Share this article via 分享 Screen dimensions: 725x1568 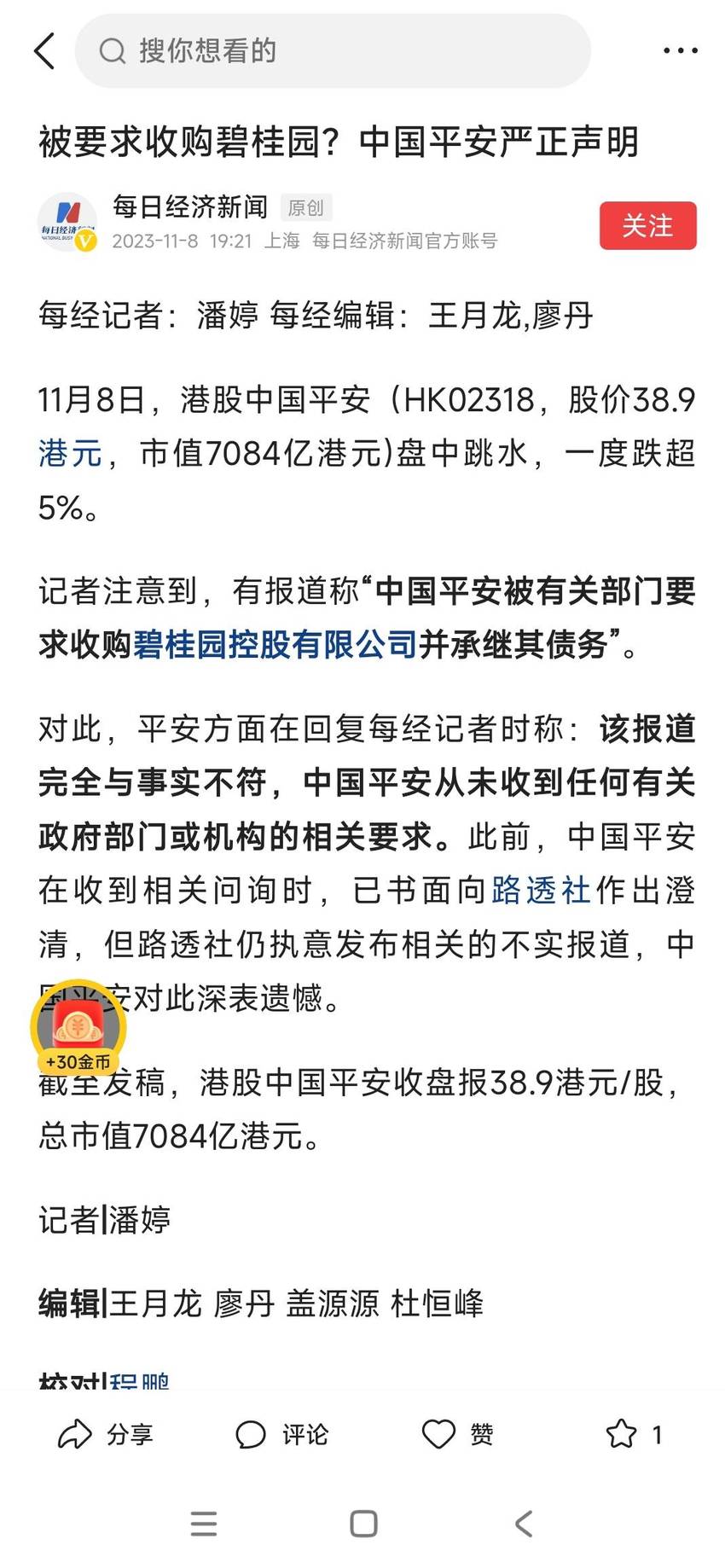105,1434
